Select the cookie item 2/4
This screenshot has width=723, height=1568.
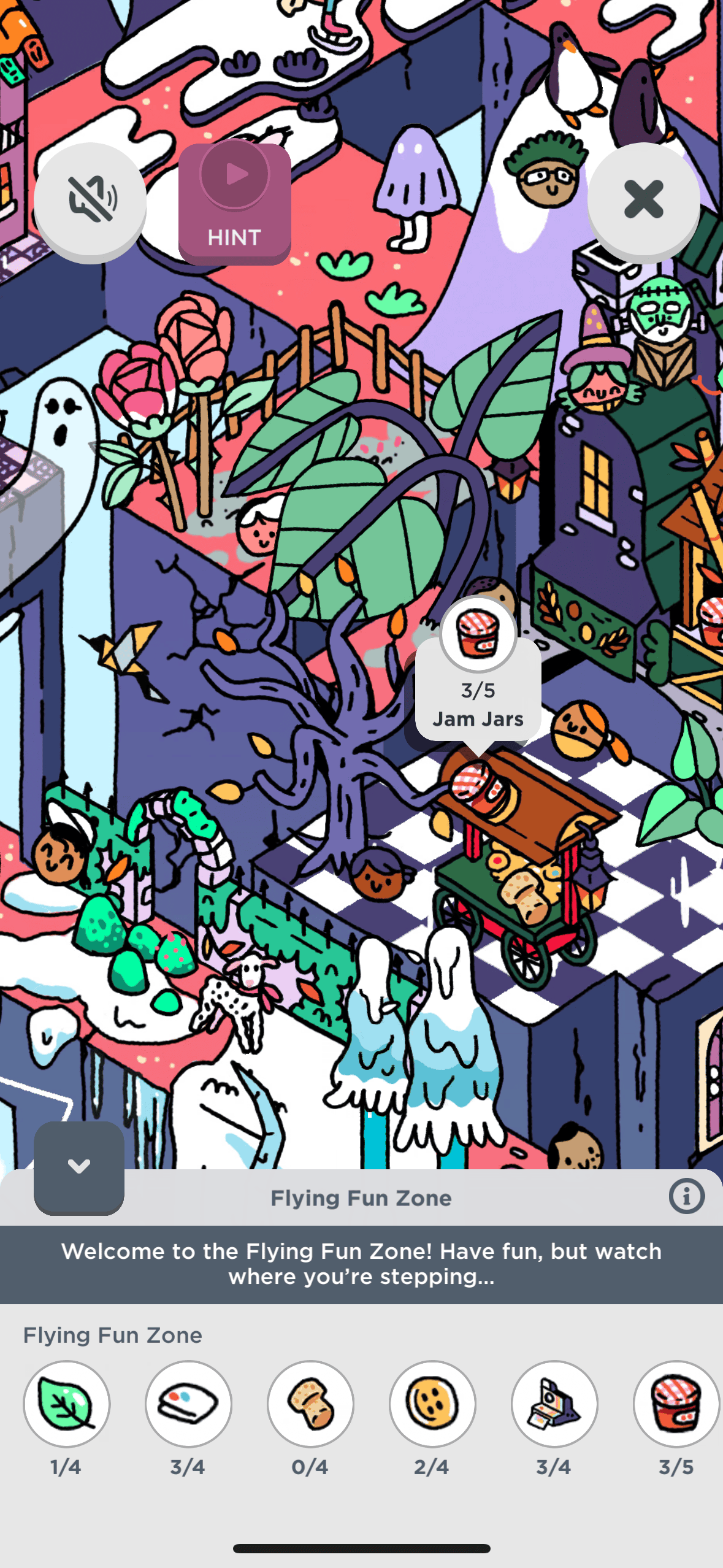tap(432, 1404)
